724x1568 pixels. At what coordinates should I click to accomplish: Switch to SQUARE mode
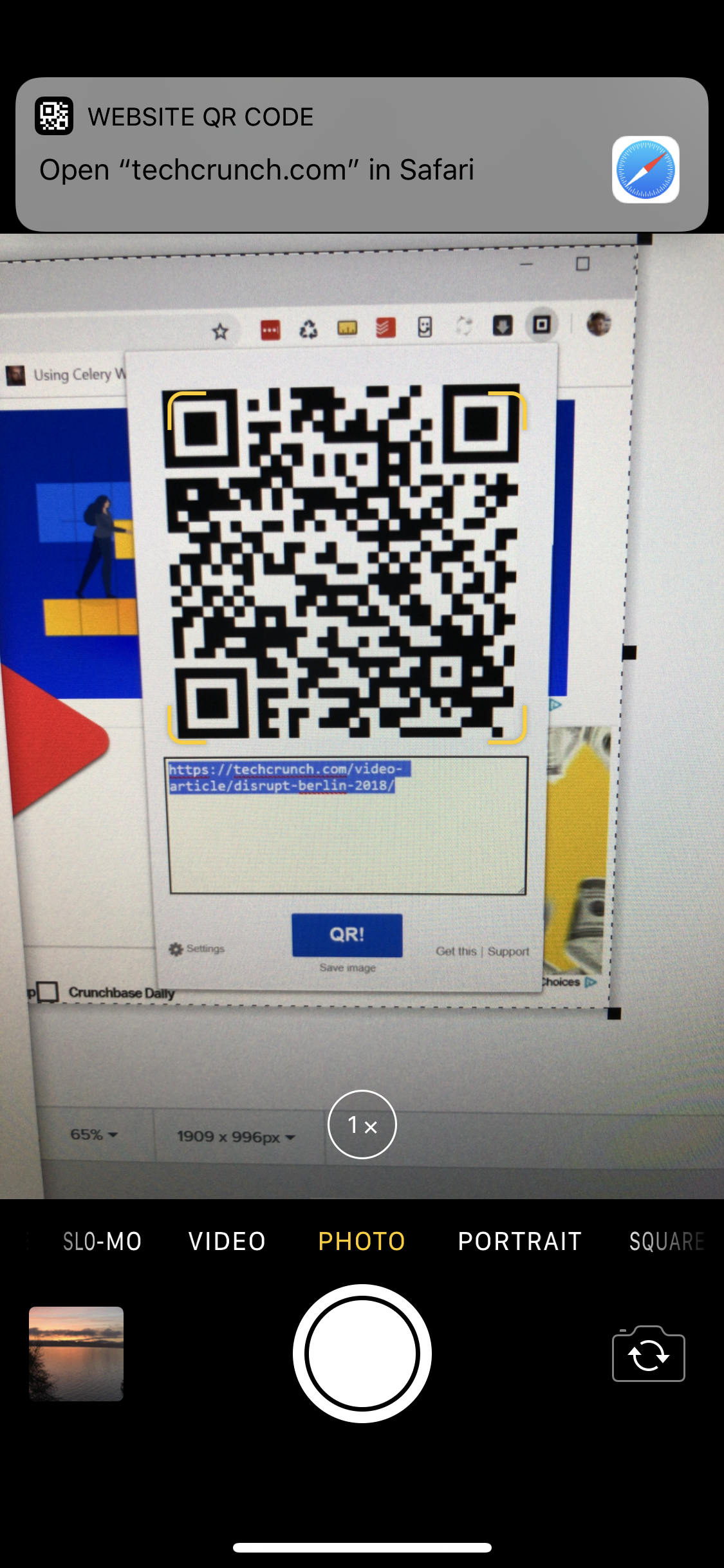(x=666, y=1241)
